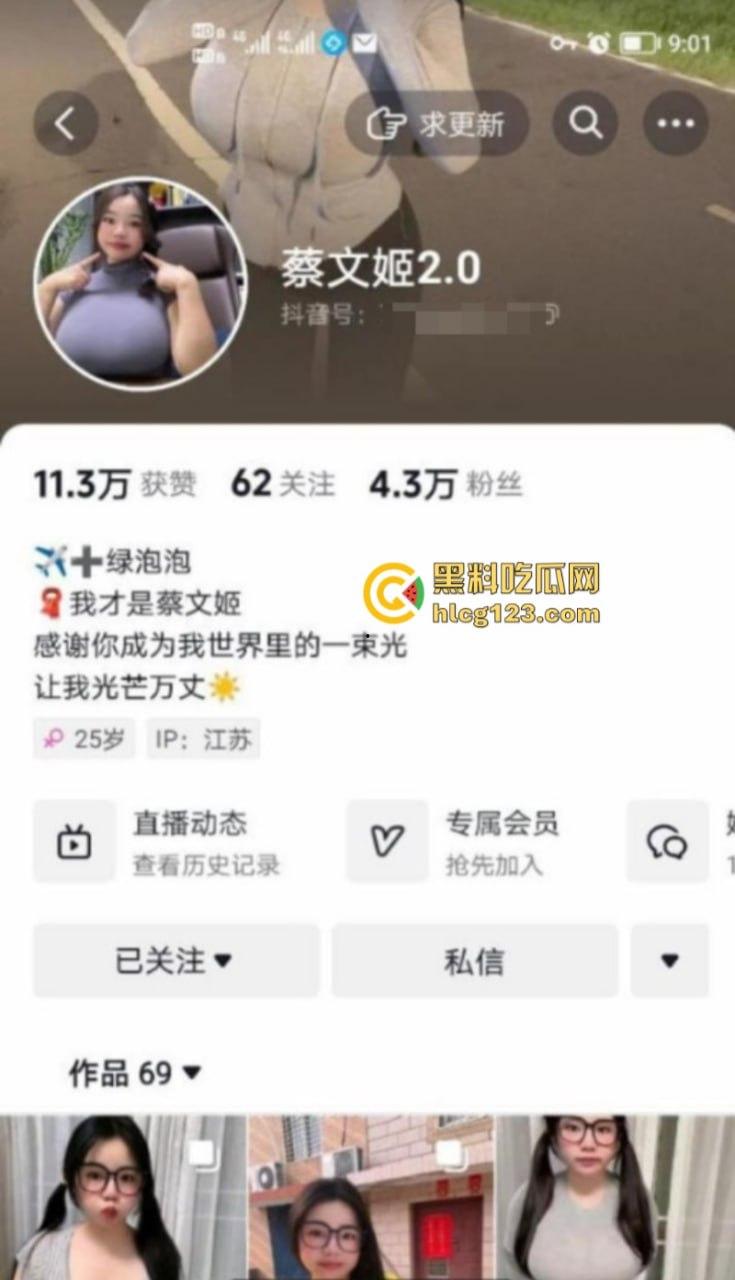Check the battery indicator in status bar

click(637, 43)
